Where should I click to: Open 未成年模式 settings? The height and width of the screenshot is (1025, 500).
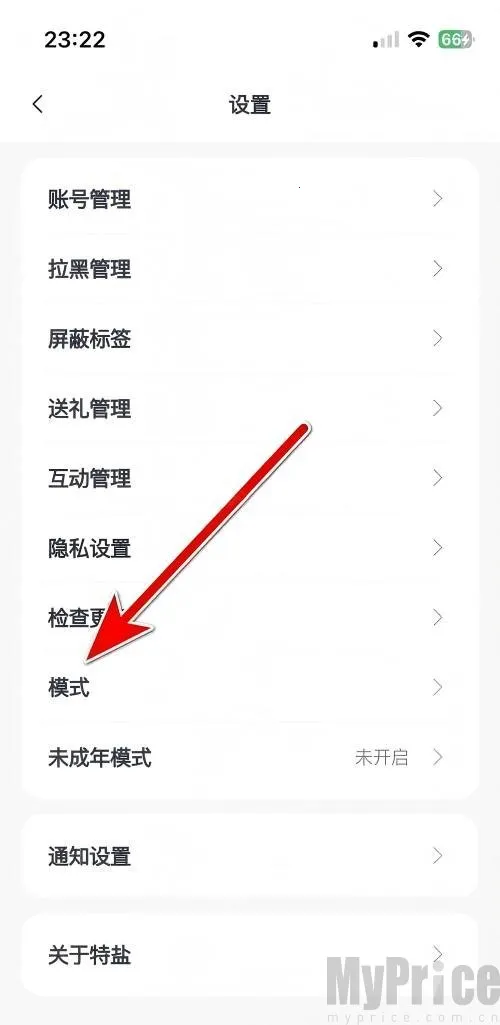[x=250, y=758]
